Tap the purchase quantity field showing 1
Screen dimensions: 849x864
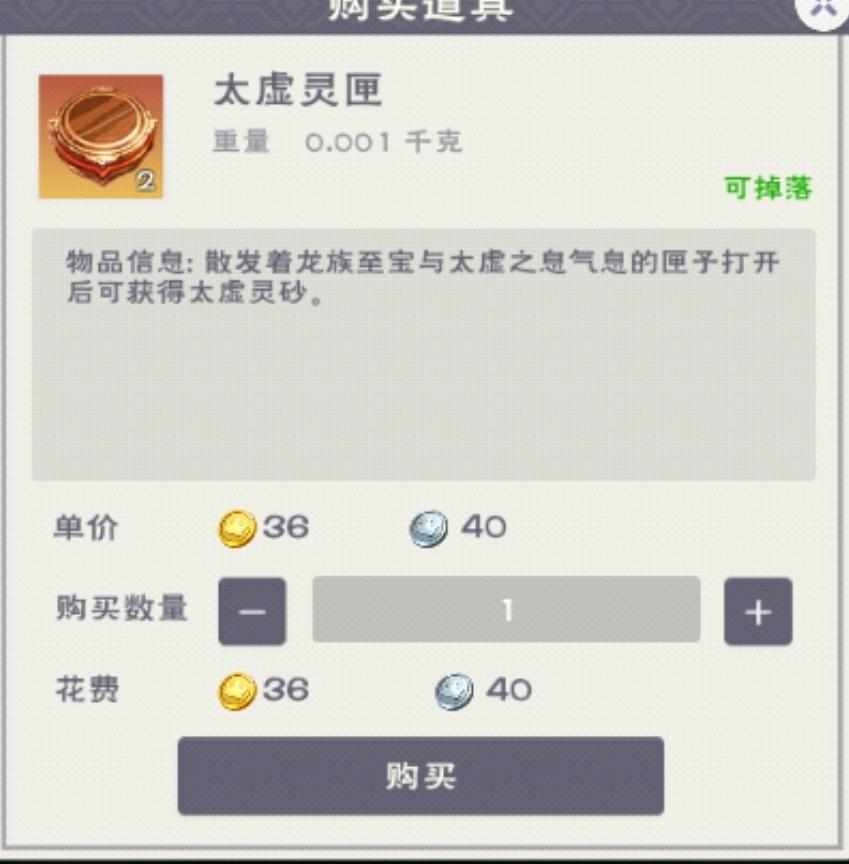[x=506, y=610]
